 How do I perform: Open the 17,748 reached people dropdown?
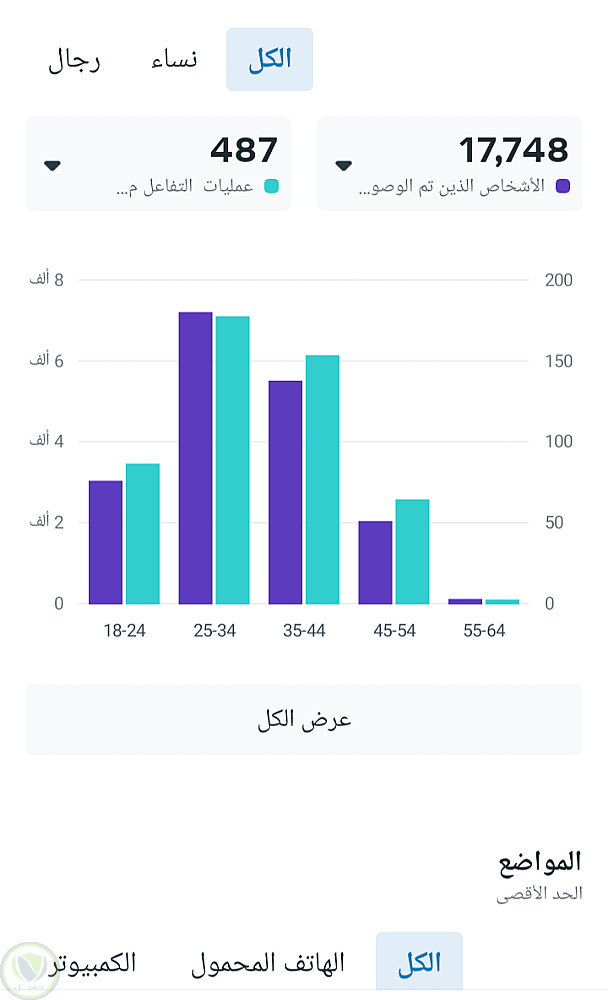pyautogui.click(x=343, y=166)
